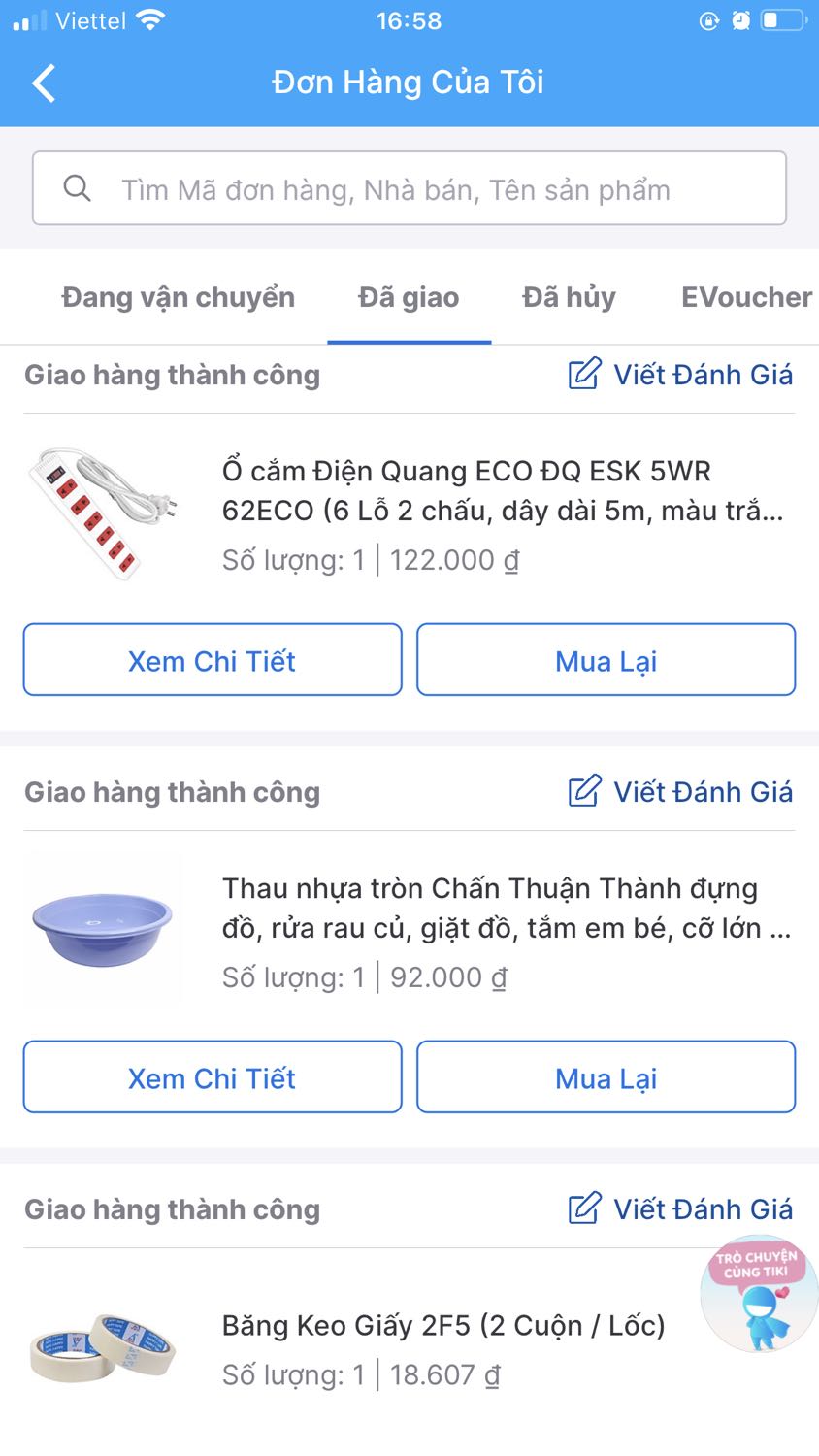Image resolution: width=819 pixels, height=1456 pixels.
Task: Tap the search magnifier icon
Action: tap(78, 188)
